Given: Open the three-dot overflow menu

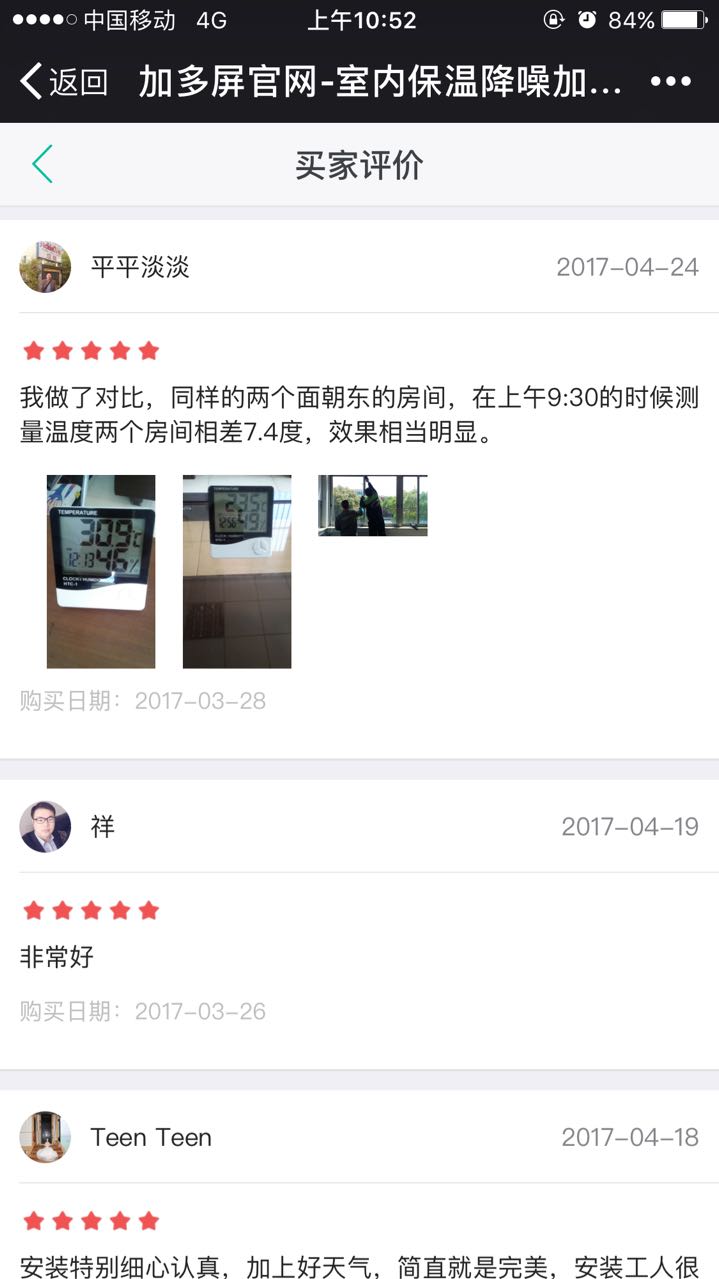Looking at the screenshot, I should click(670, 82).
